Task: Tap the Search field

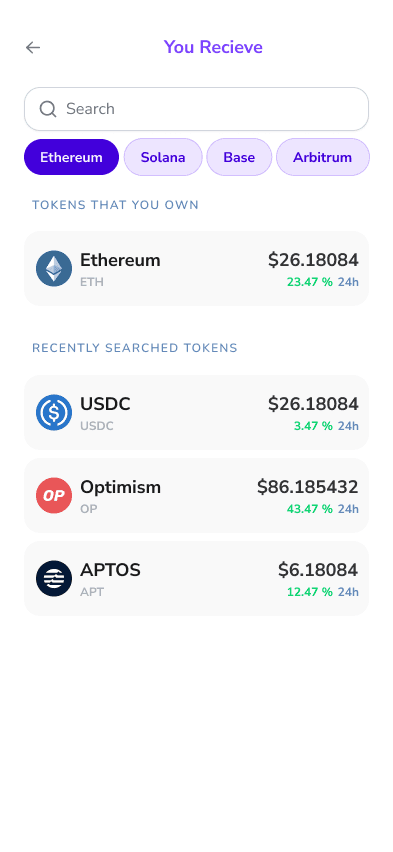Action: [x=196, y=109]
